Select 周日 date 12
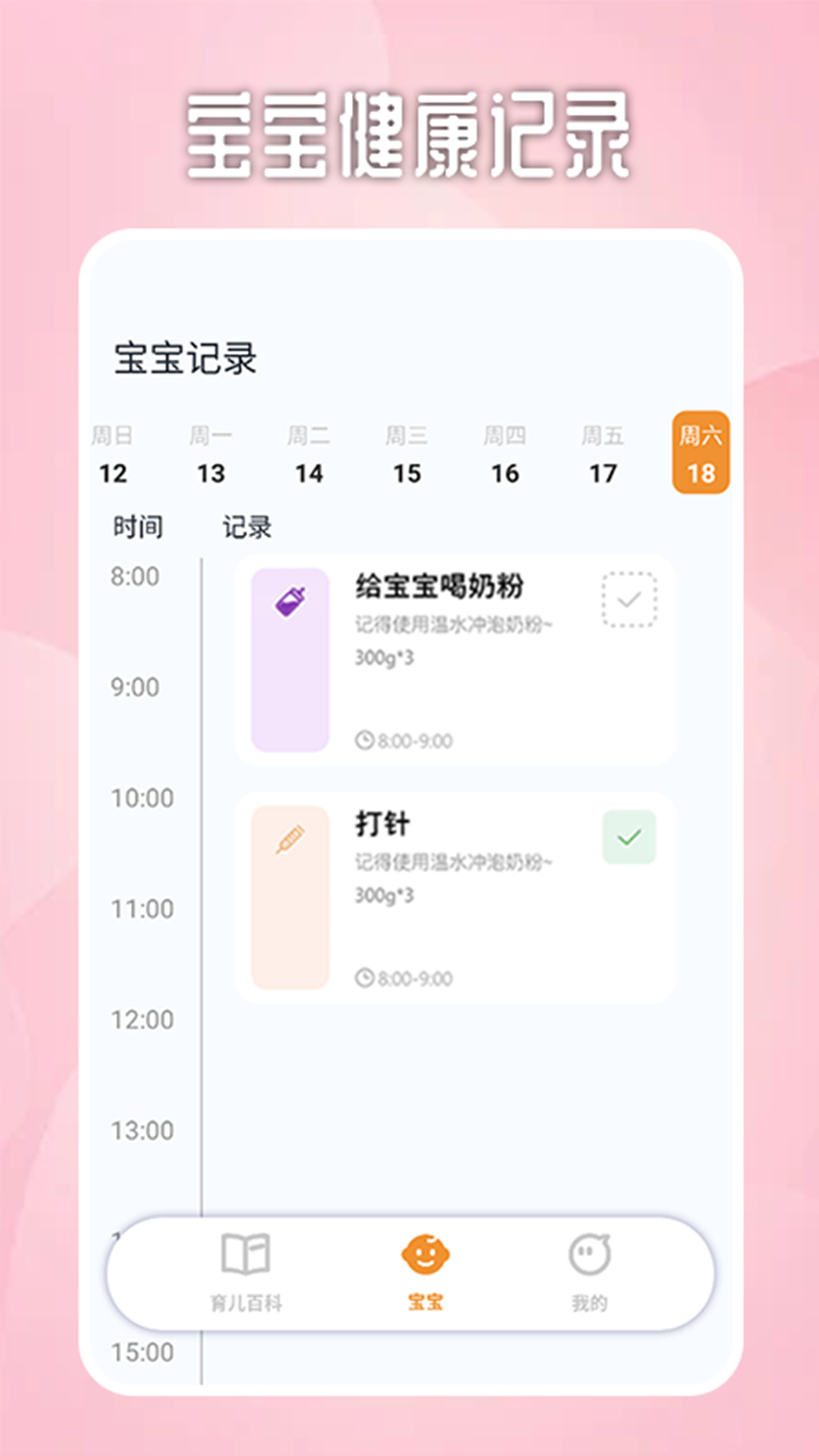 coord(114,455)
